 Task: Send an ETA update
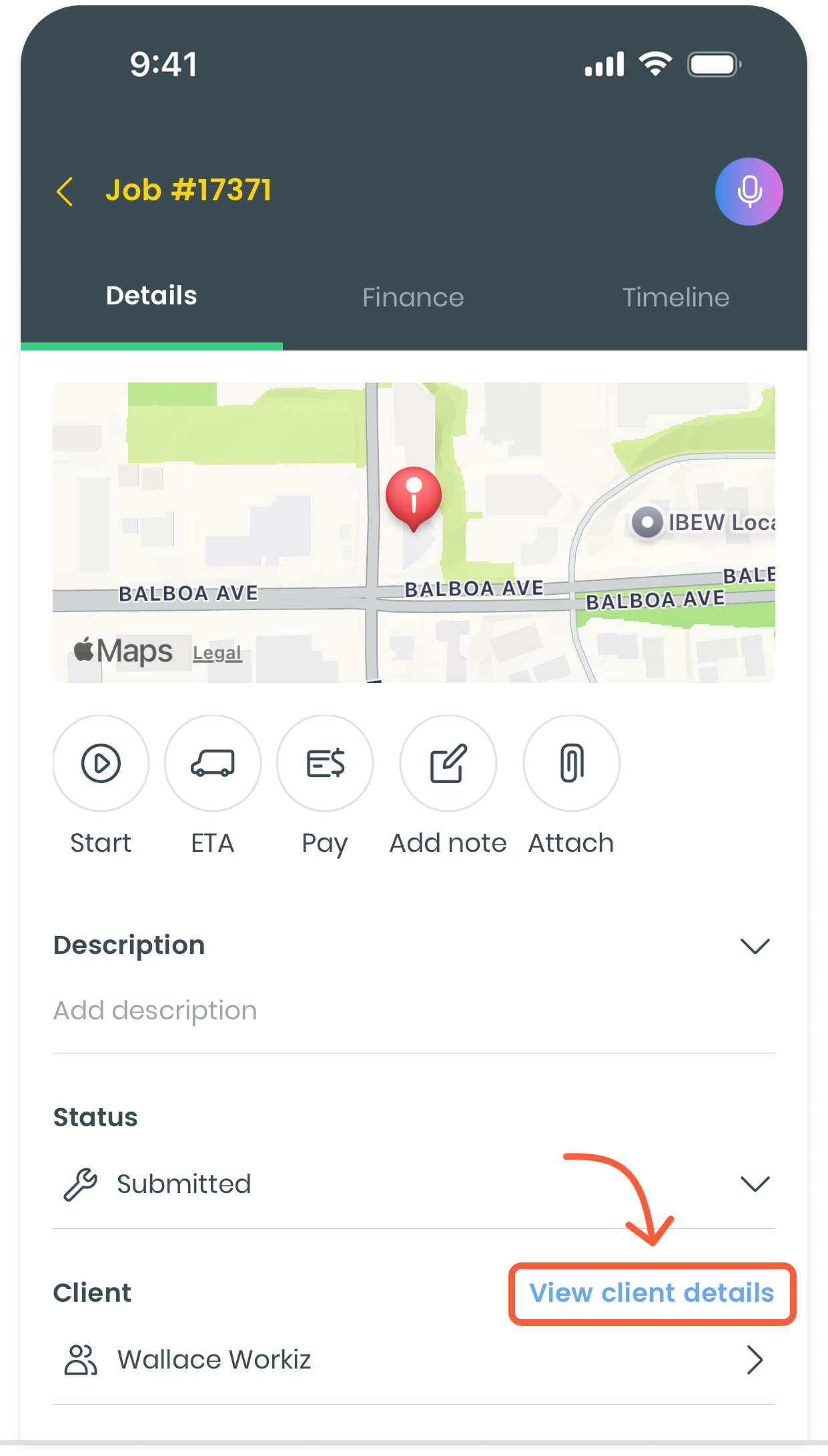[213, 764]
